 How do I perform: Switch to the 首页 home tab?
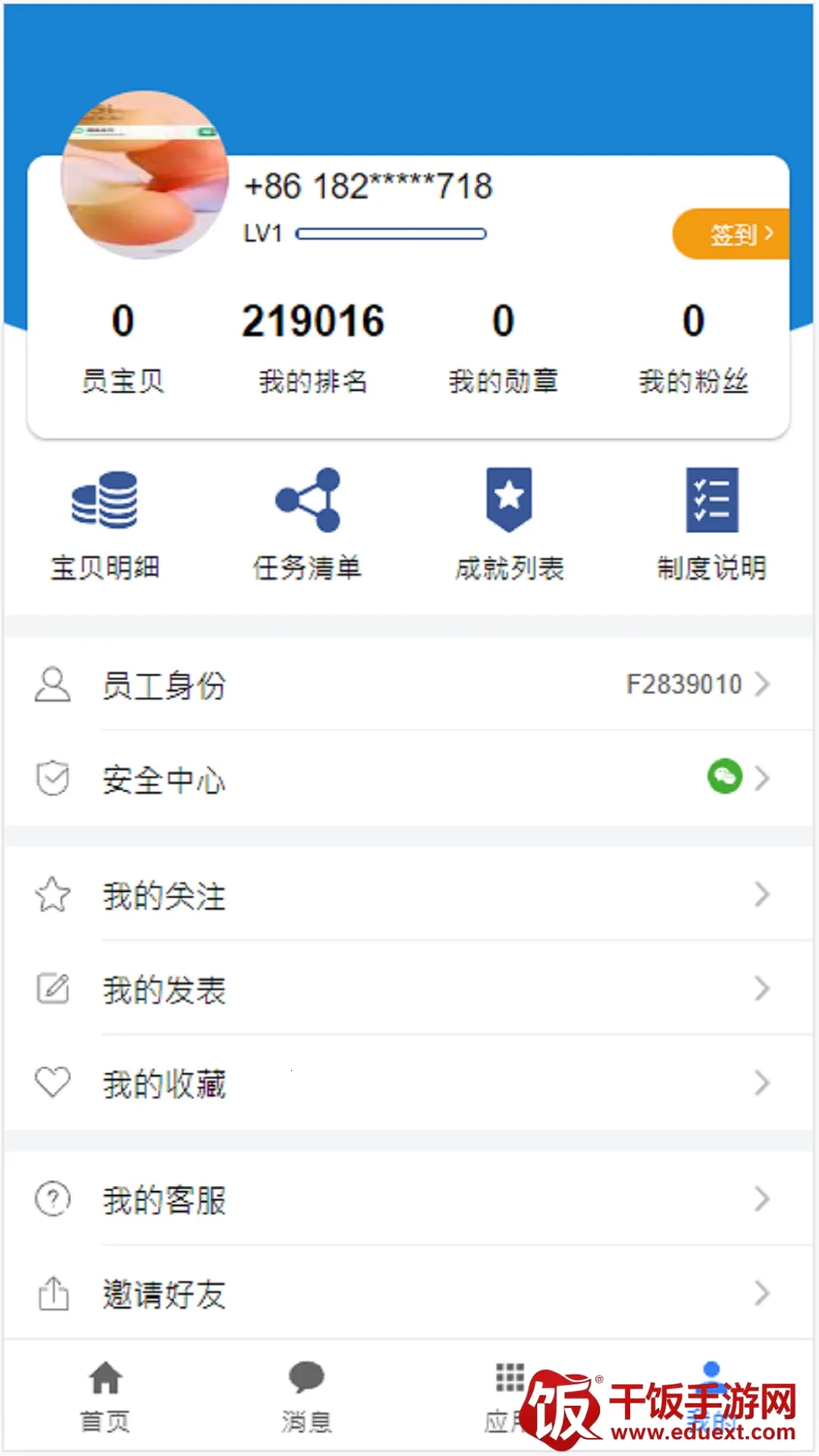click(x=105, y=1396)
